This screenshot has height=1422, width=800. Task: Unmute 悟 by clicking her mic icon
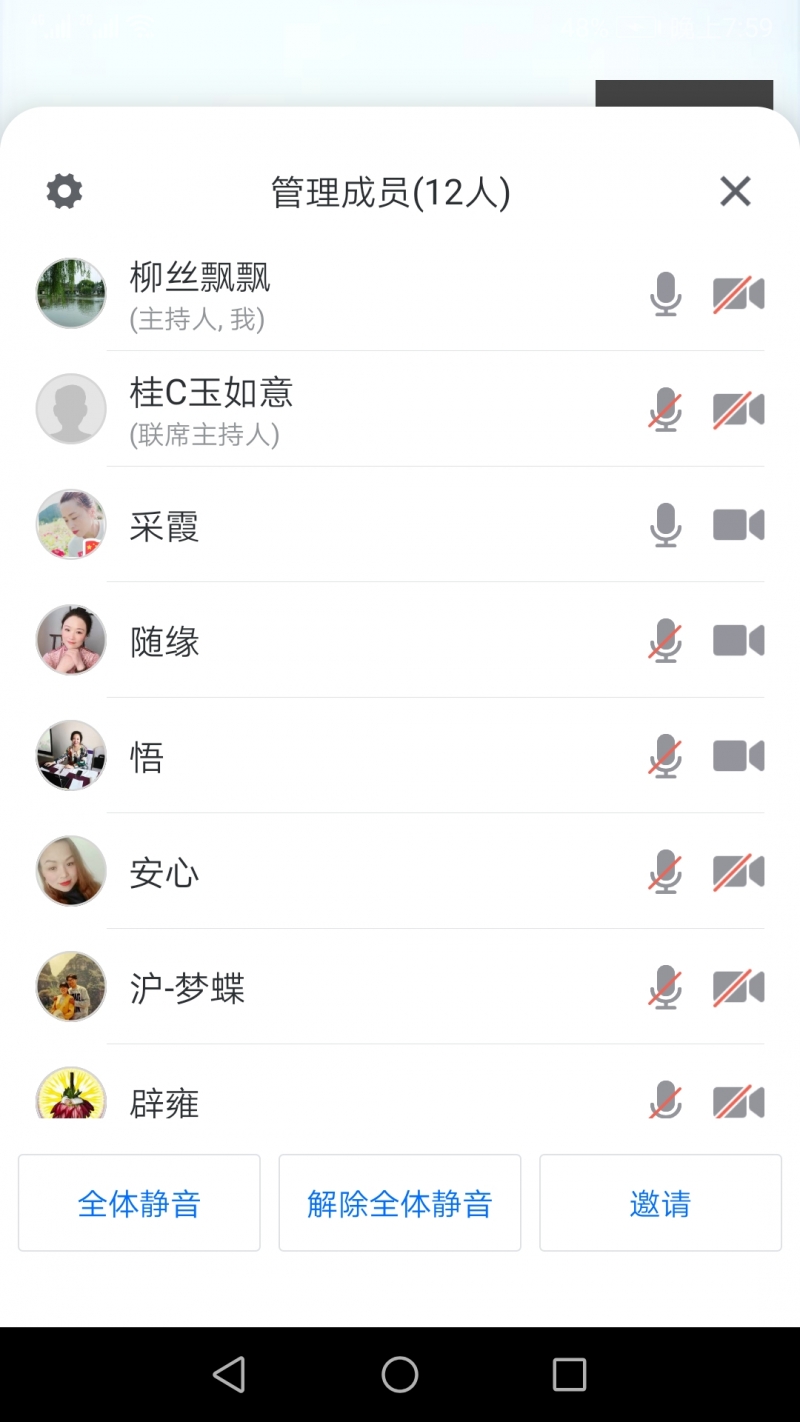click(x=666, y=756)
